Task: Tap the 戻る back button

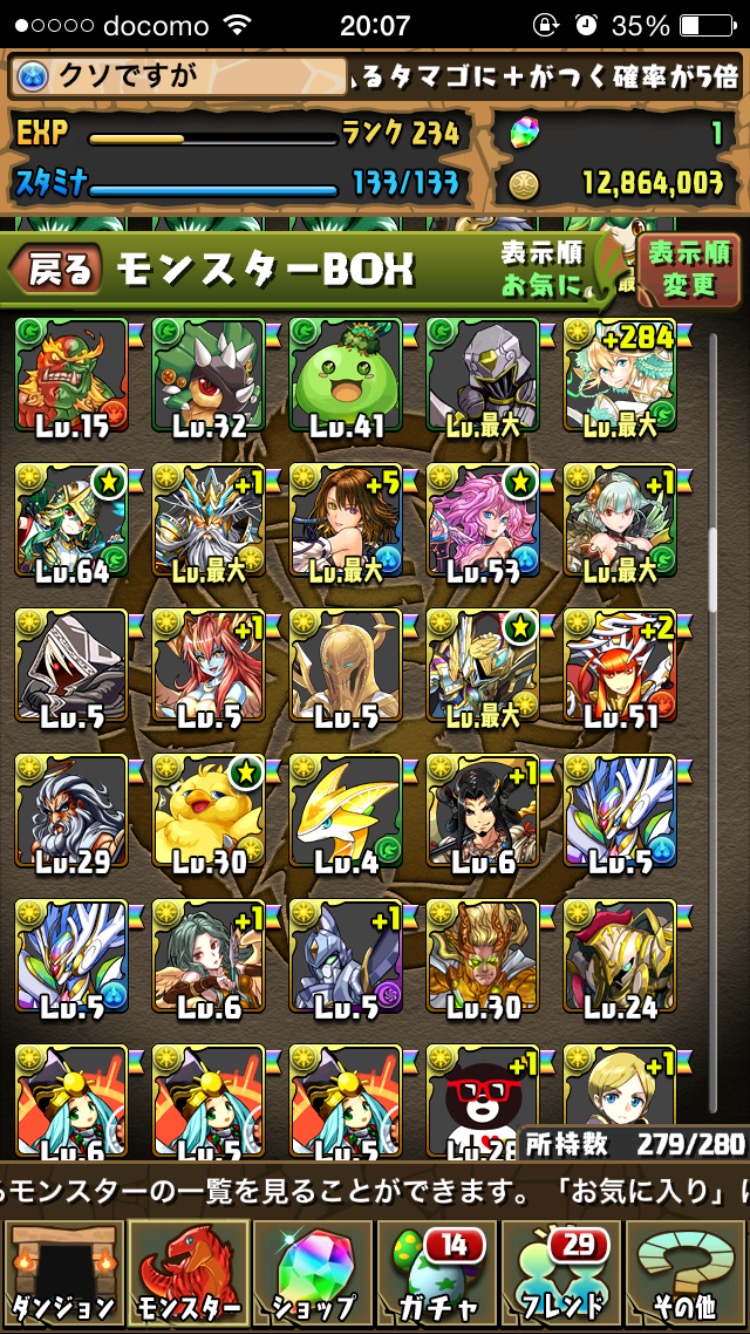Action: pyautogui.click(x=57, y=270)
